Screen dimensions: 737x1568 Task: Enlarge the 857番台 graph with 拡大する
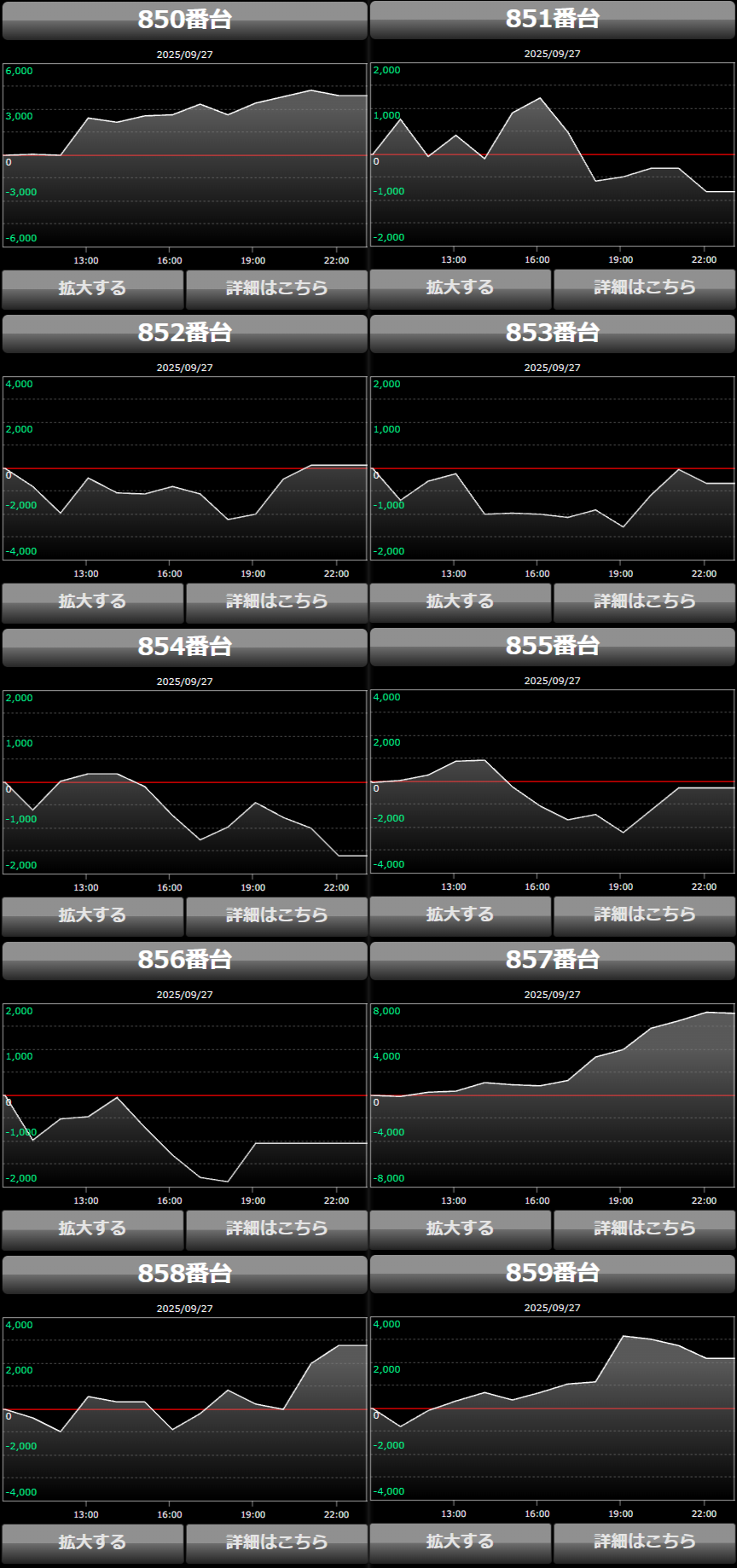pos(460,1228)
